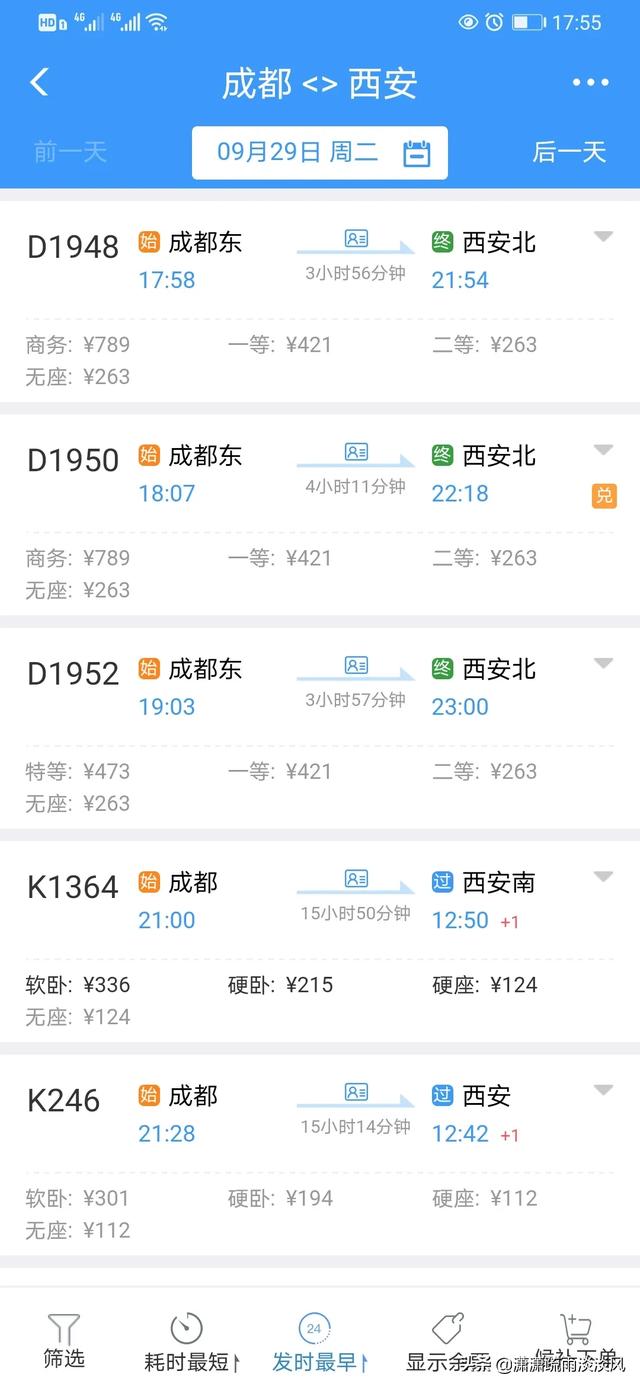Show remaining tickets (显示余票)
The width and height of the screenshot is (640, 1387).
click(447, 1341)
